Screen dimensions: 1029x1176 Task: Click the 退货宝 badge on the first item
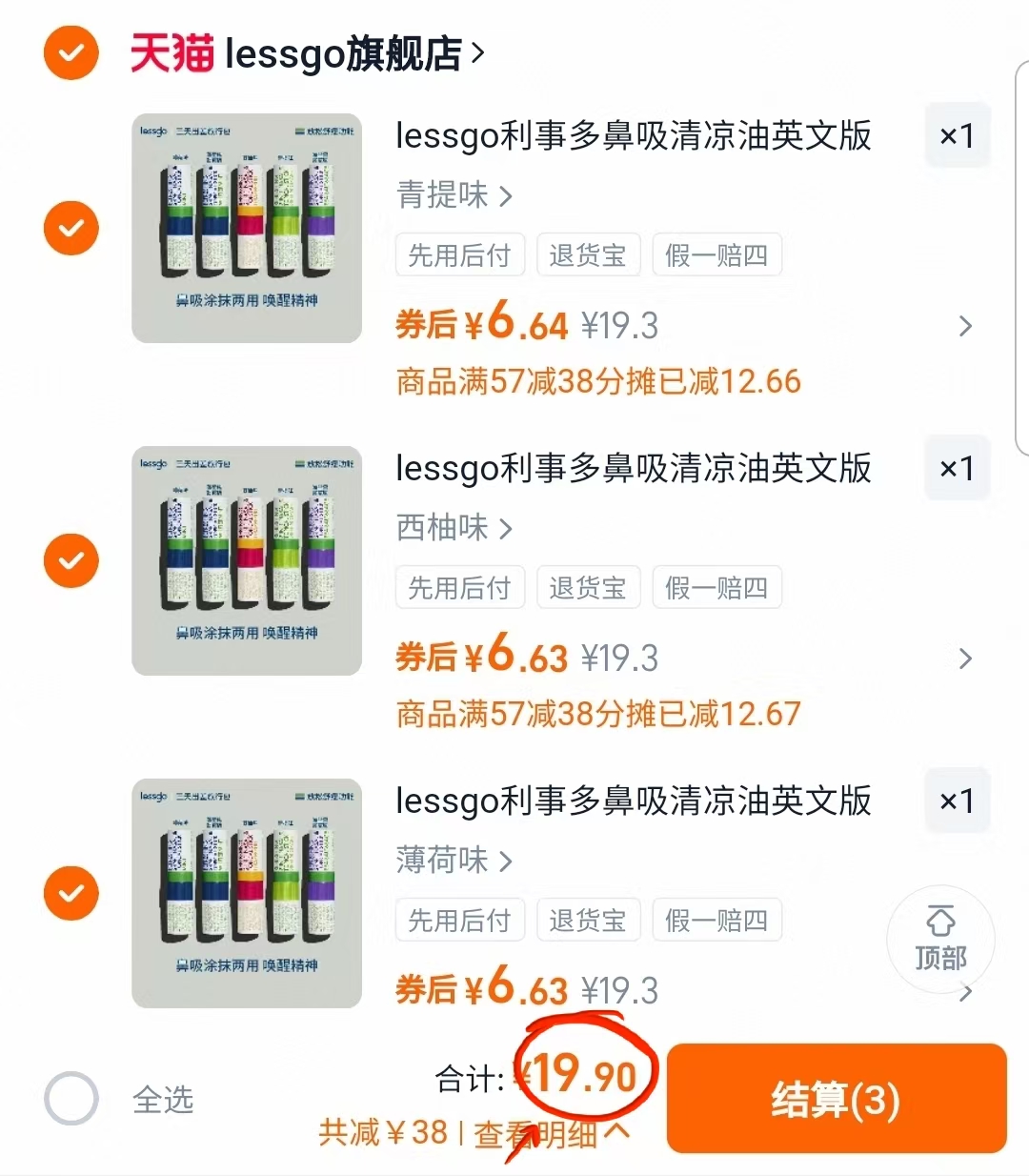[588, 254]
